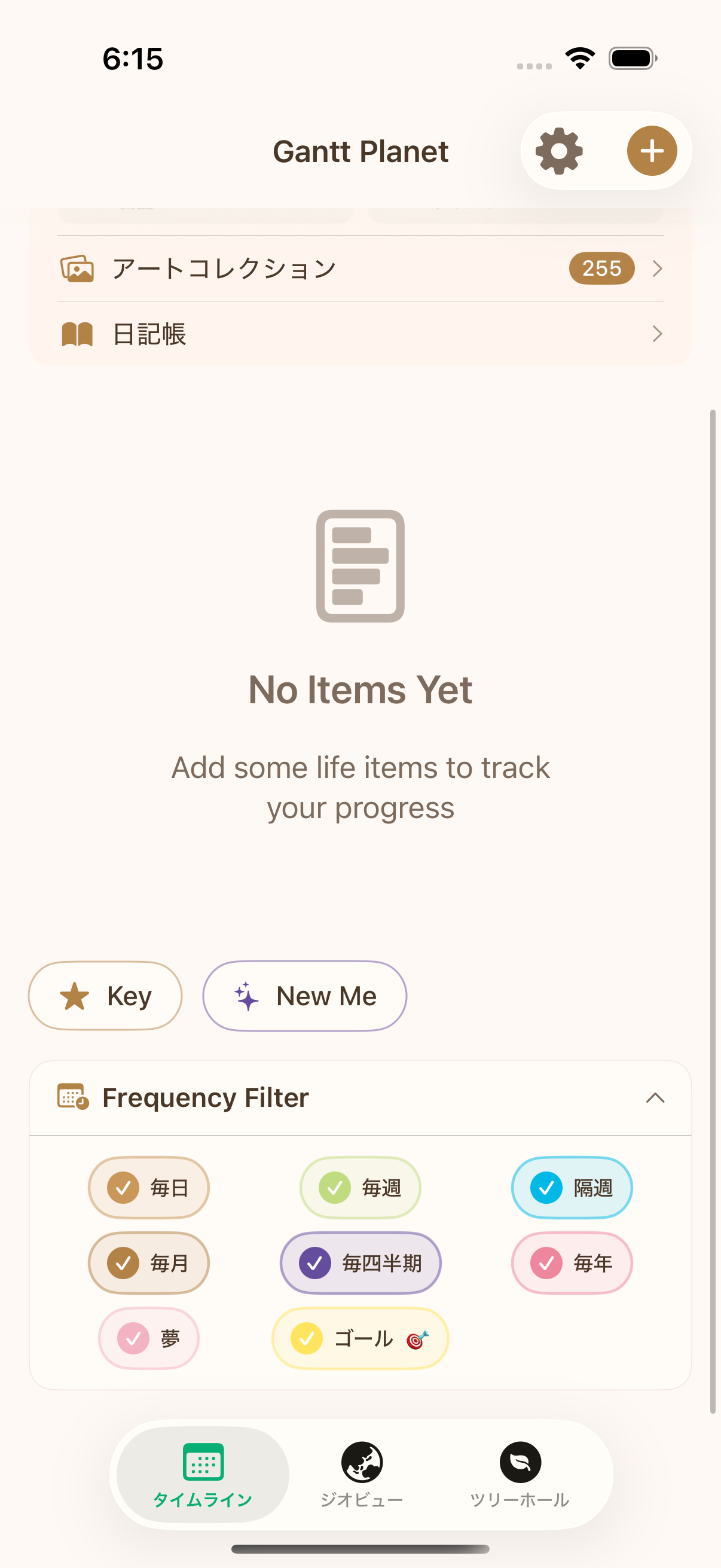The height and width of the screenshot is (1568, 721).
Task: Toggle the 毎週 frequency chip
Action: 360,1188
